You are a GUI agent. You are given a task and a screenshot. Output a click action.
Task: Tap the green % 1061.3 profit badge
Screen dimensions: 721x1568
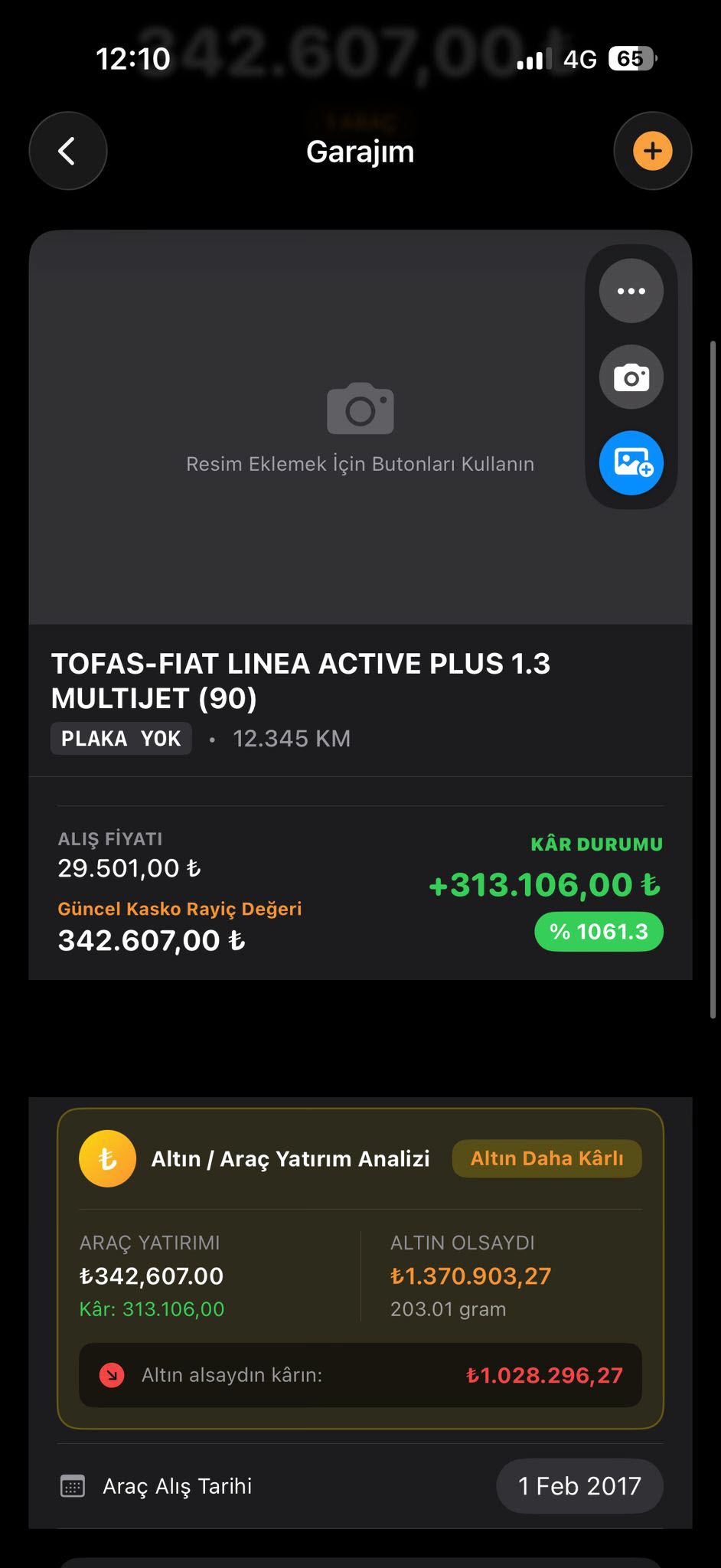click(x=598, y=932)
